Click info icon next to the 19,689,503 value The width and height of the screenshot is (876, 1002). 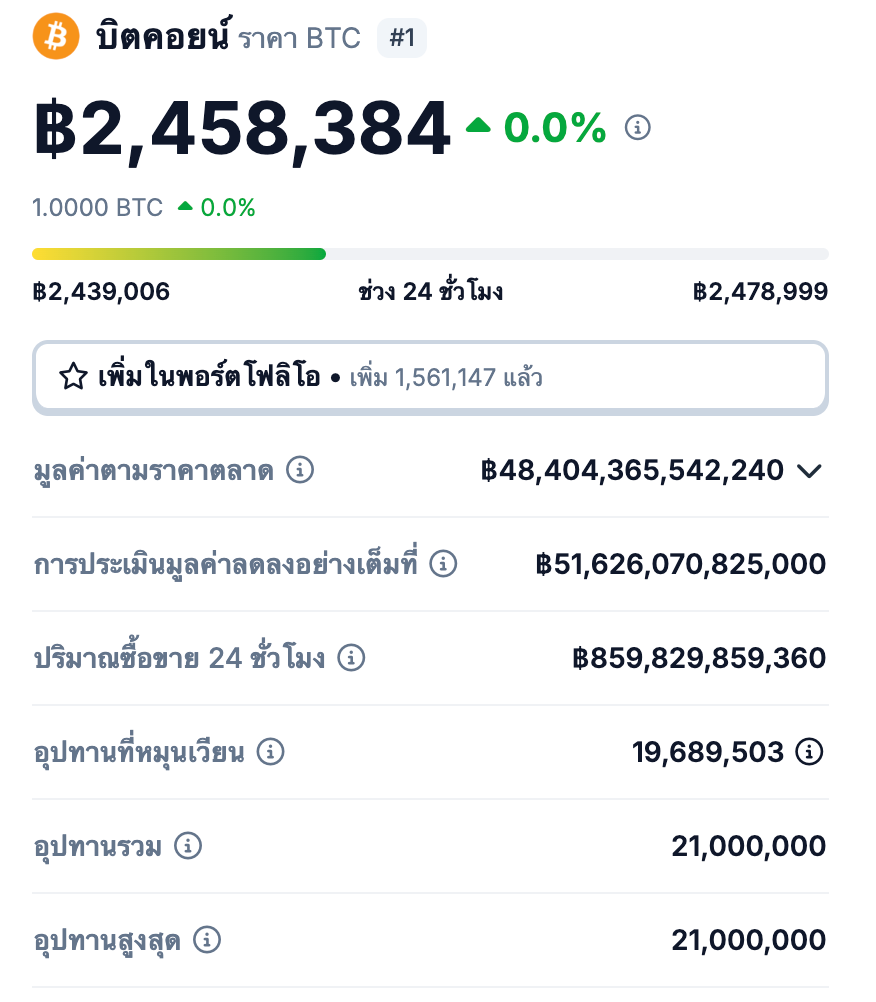point(810,752)
